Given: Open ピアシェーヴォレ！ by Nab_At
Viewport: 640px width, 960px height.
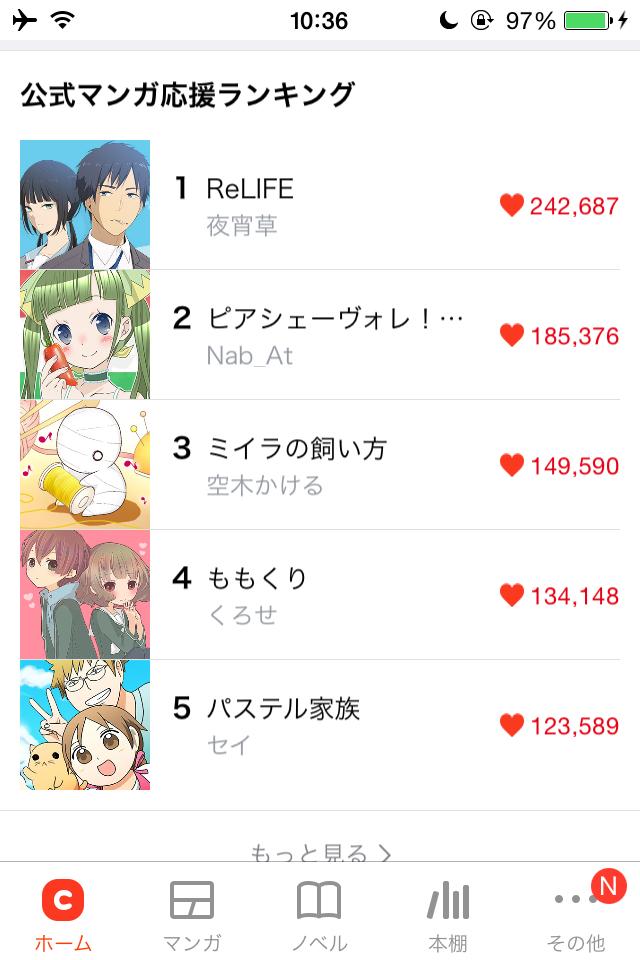Looking at the screenshot, I should click(320, 335).
